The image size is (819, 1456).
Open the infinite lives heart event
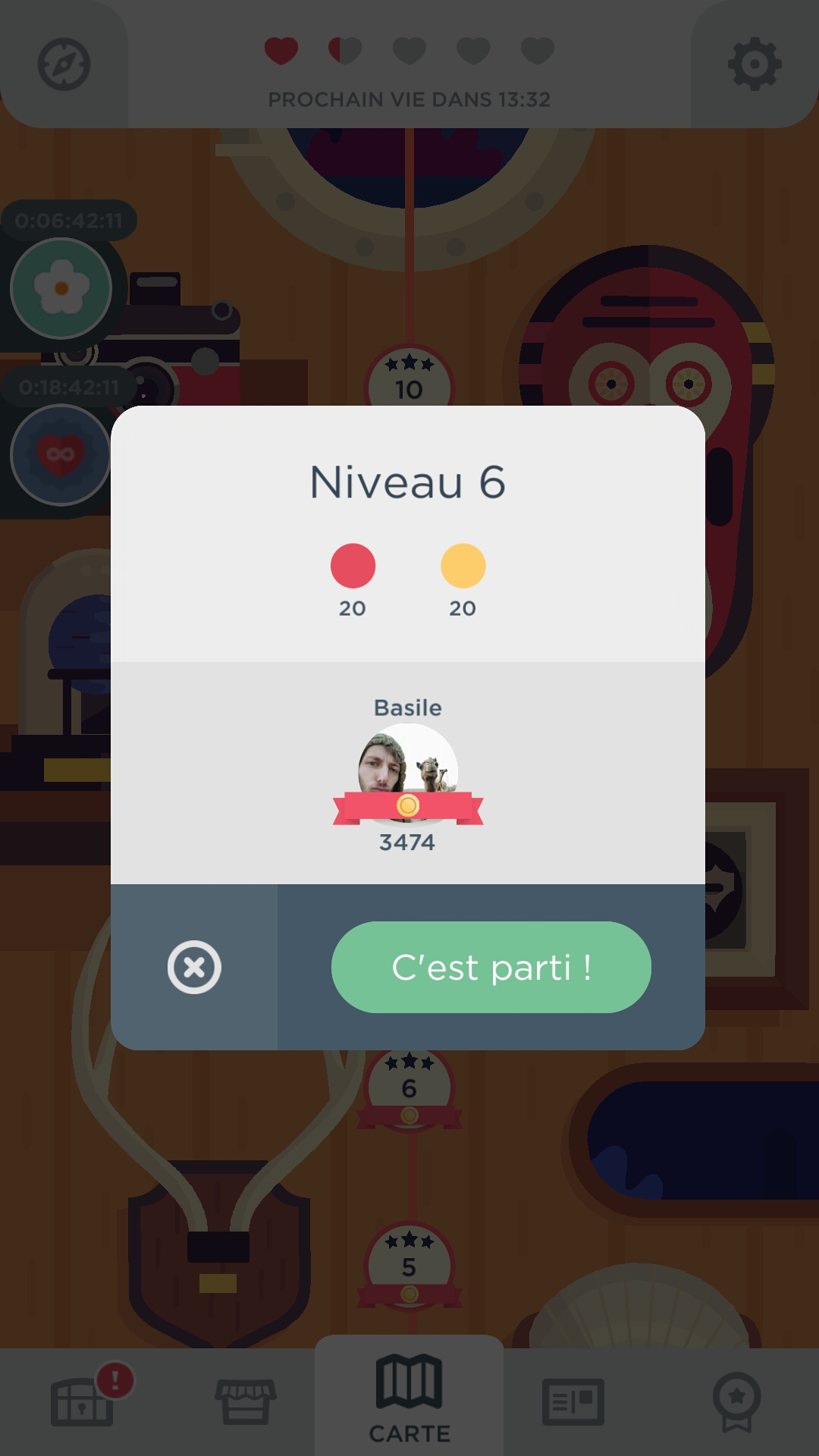pos(61,455)
